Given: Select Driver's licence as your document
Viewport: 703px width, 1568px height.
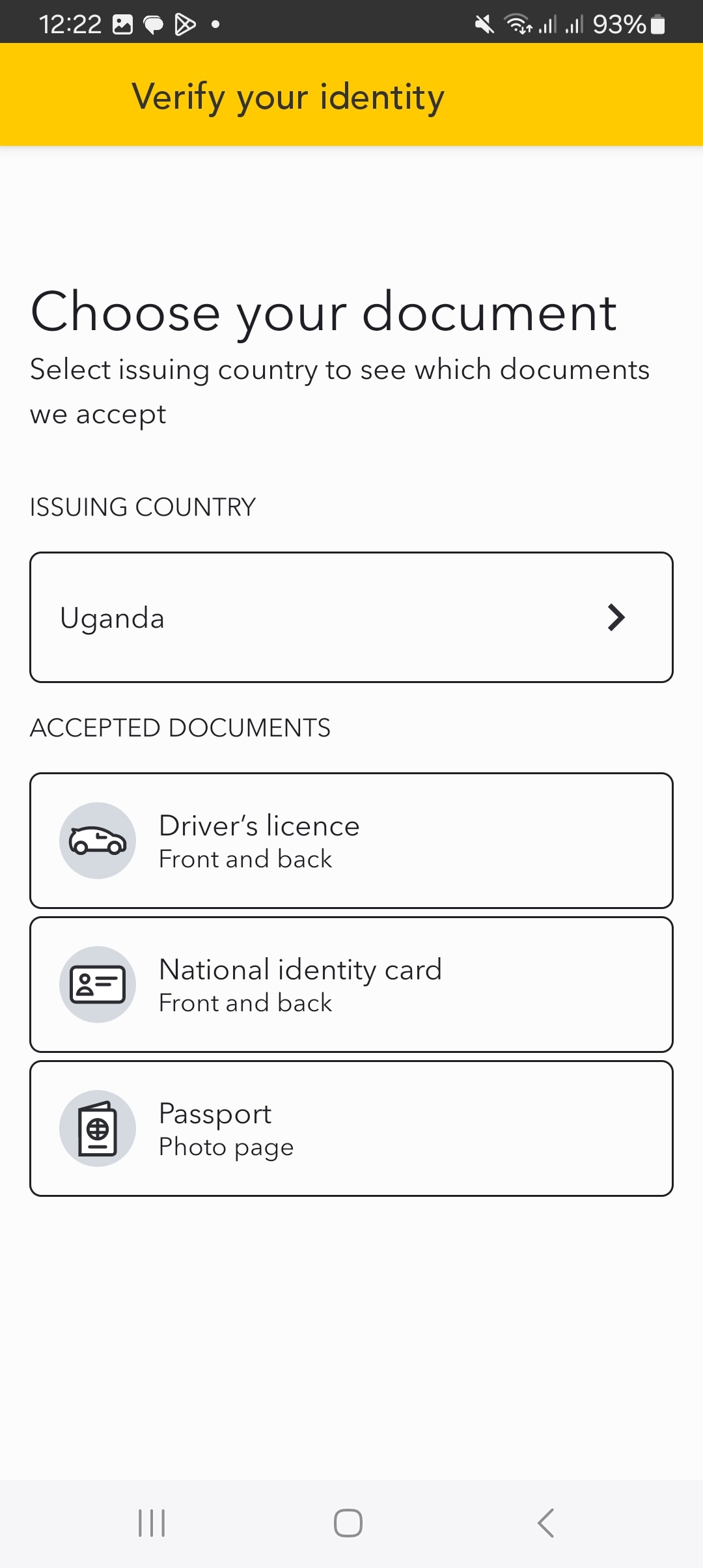Looking at the screenshot, I should click(351, 840).
